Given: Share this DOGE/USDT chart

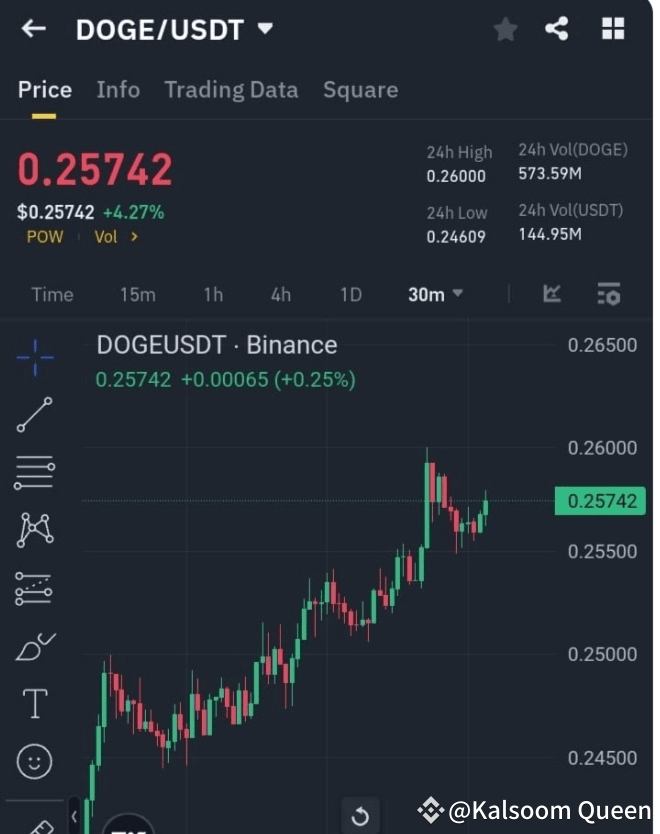Looking at the screenshot, I should pos(557,29).
